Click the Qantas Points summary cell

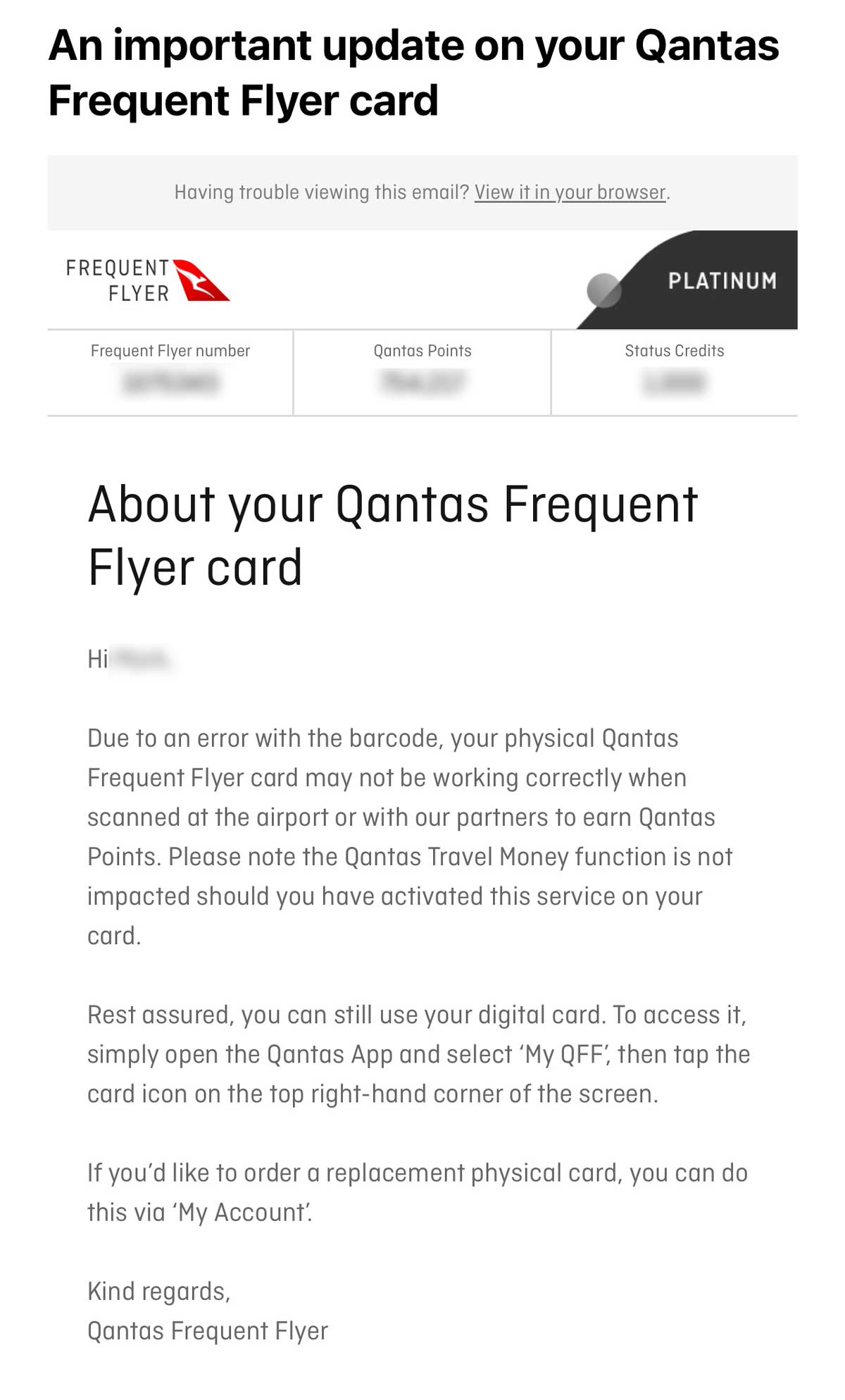point(421,371)
